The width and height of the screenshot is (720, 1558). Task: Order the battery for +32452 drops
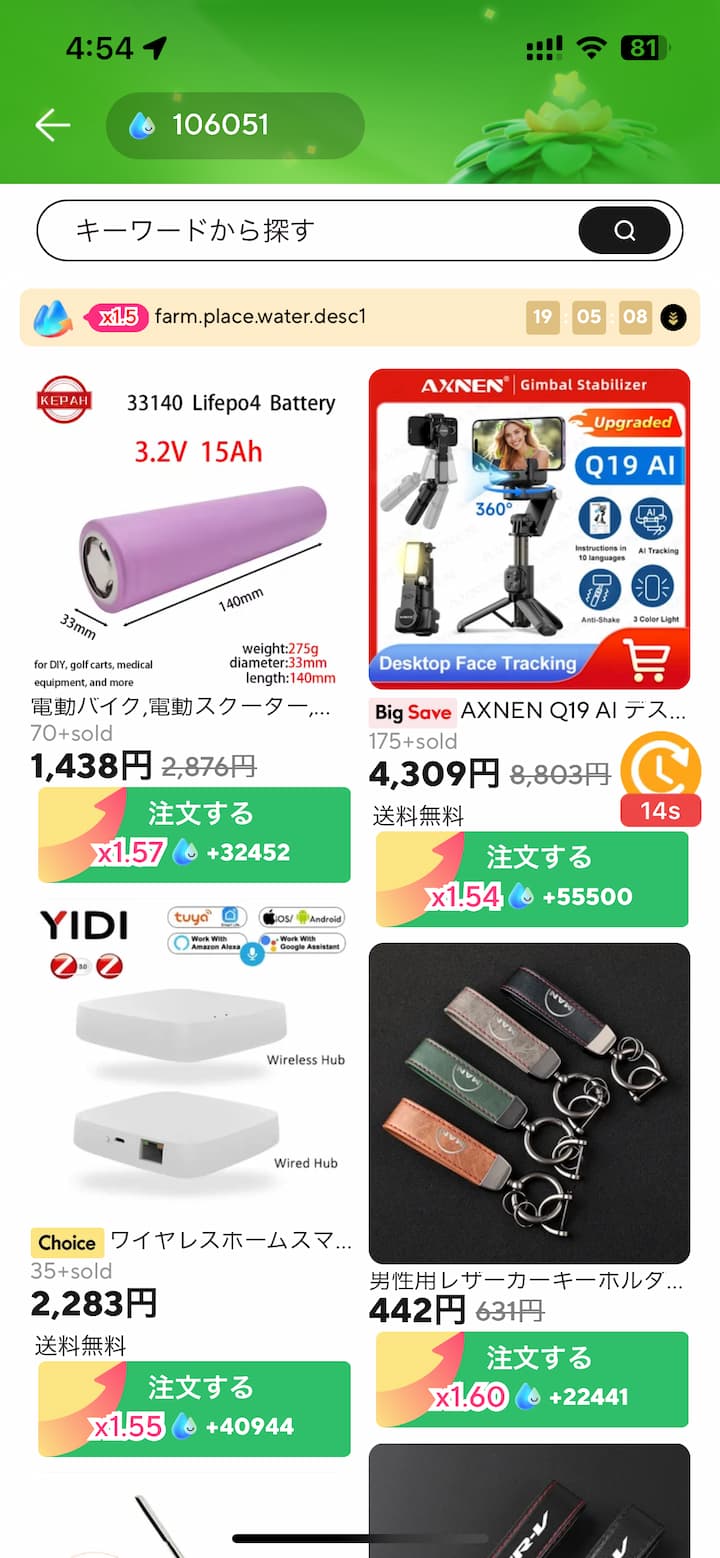coord(194,835)
